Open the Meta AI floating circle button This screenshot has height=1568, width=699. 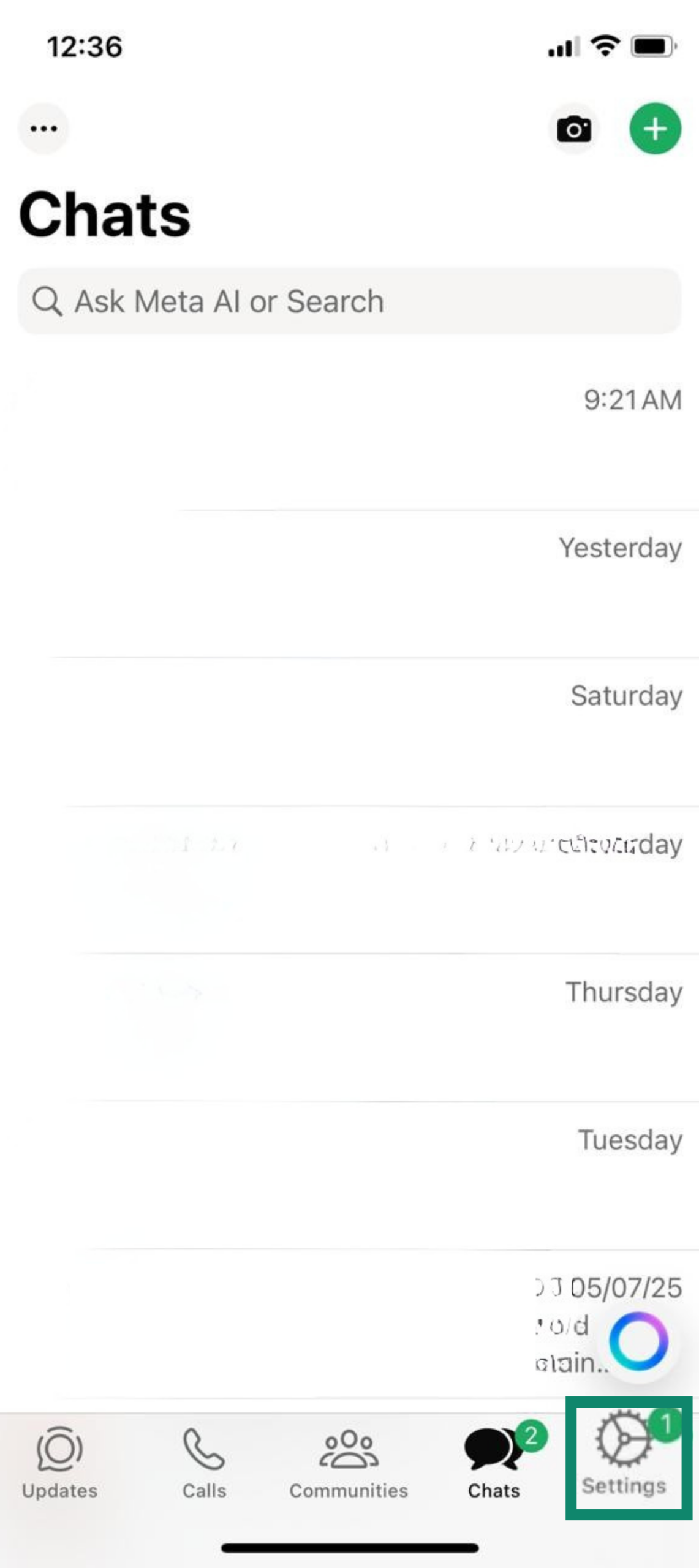pyautogui.click(x=638, y=1341)
